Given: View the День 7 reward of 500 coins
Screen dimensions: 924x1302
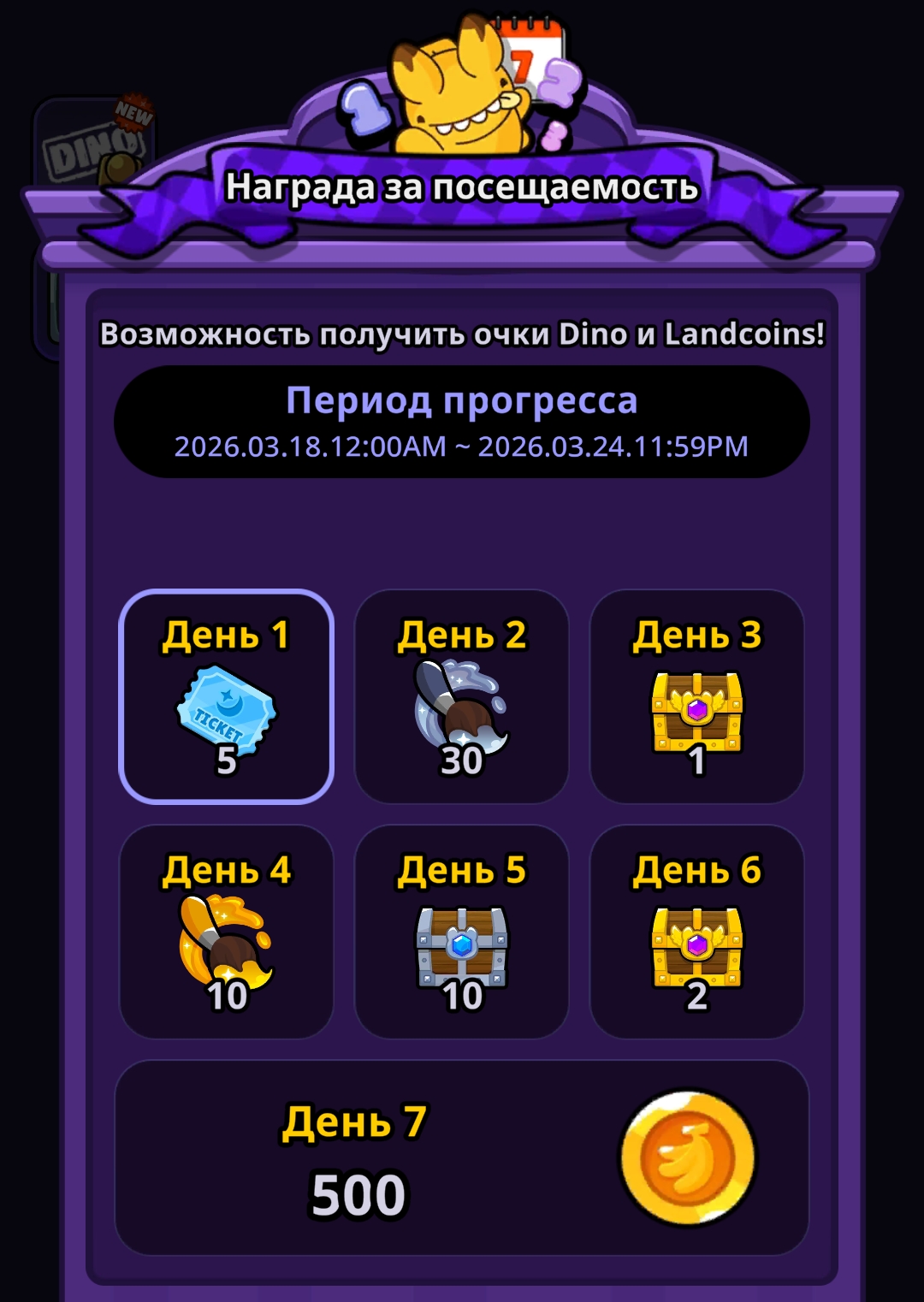Looking at the screenshot, I should 462,1157.
